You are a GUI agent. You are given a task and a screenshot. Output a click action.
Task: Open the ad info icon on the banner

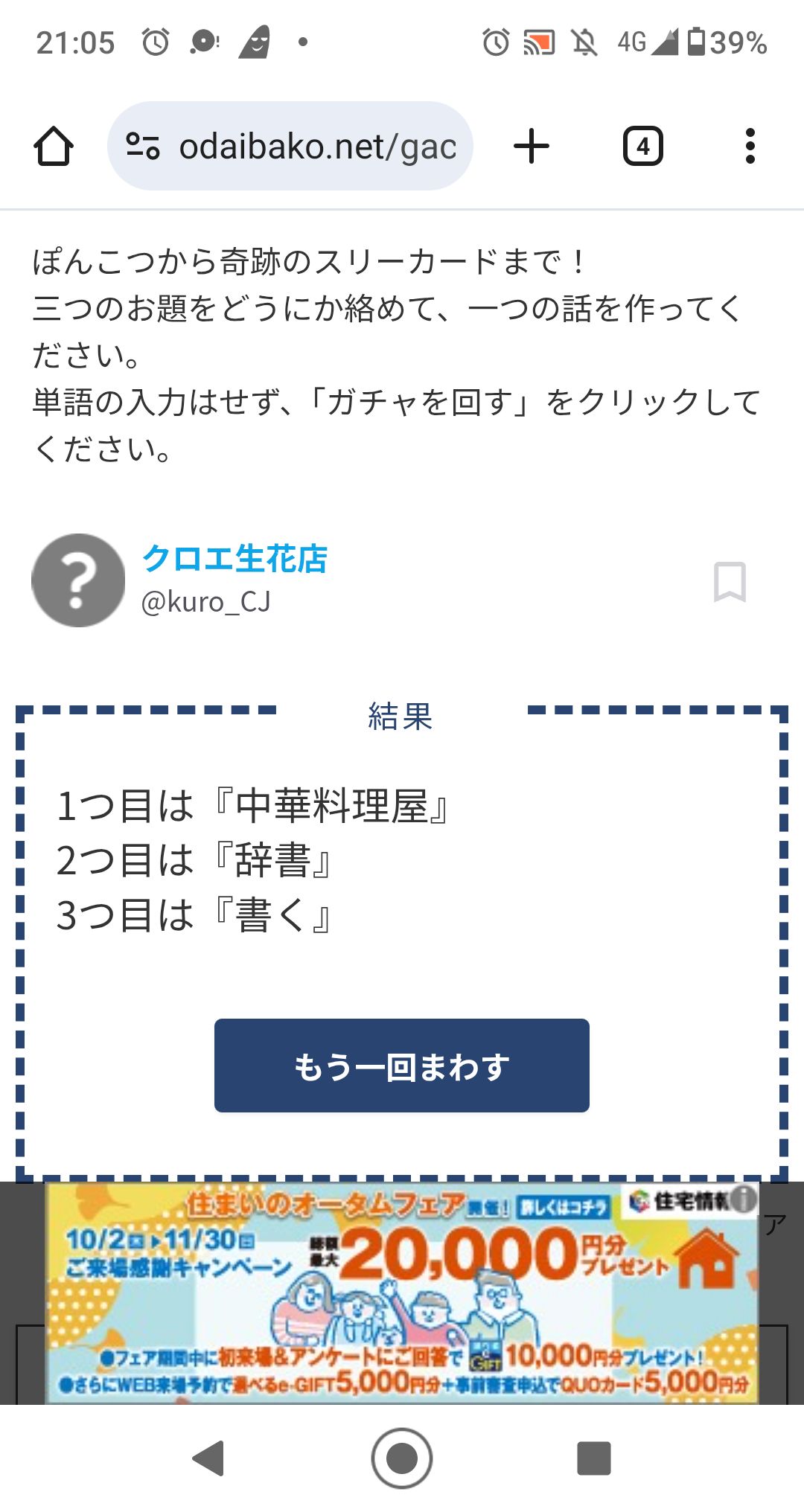tap(743, 1199)
